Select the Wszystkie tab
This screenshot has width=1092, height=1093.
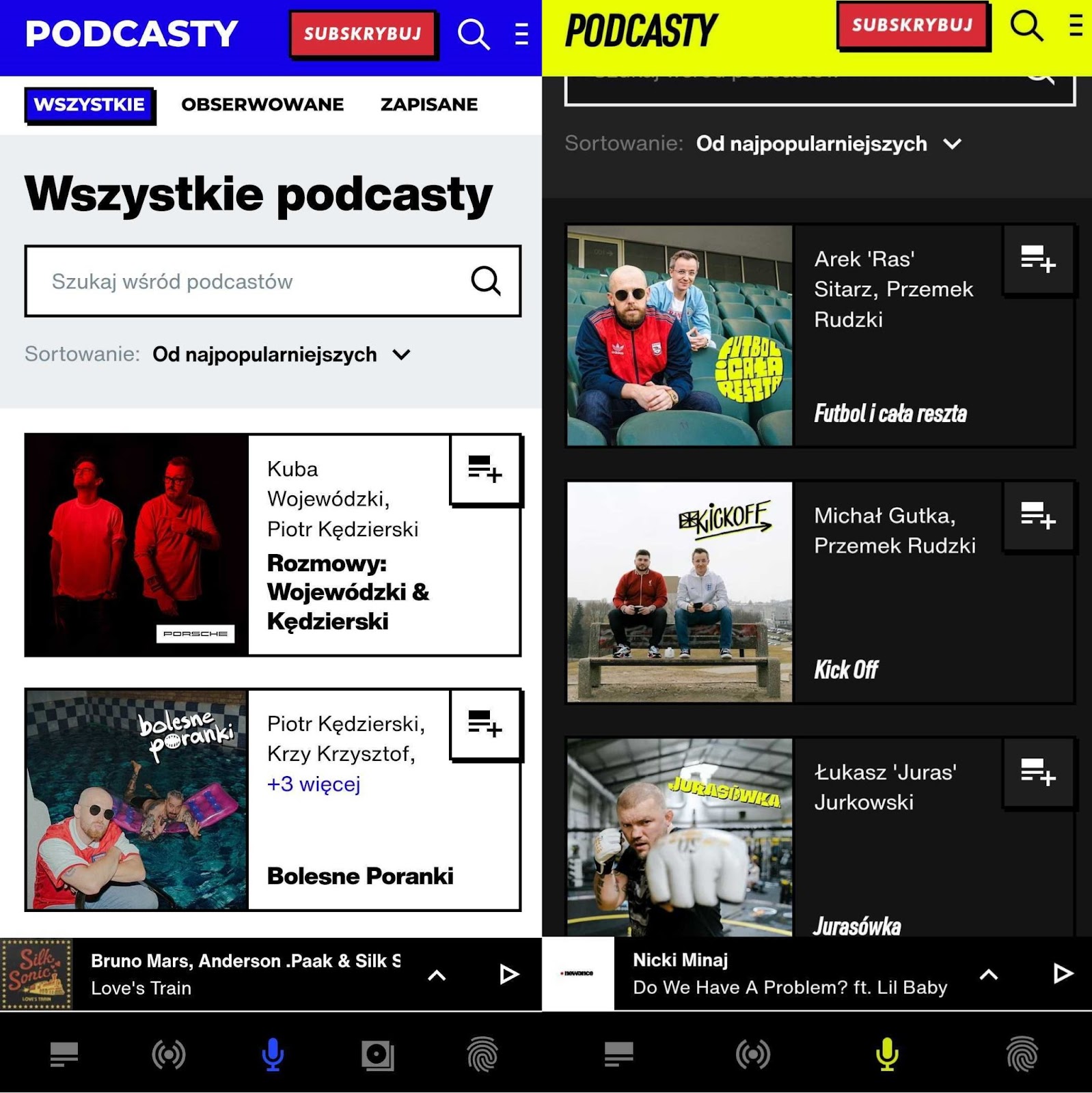click(90, 105)
